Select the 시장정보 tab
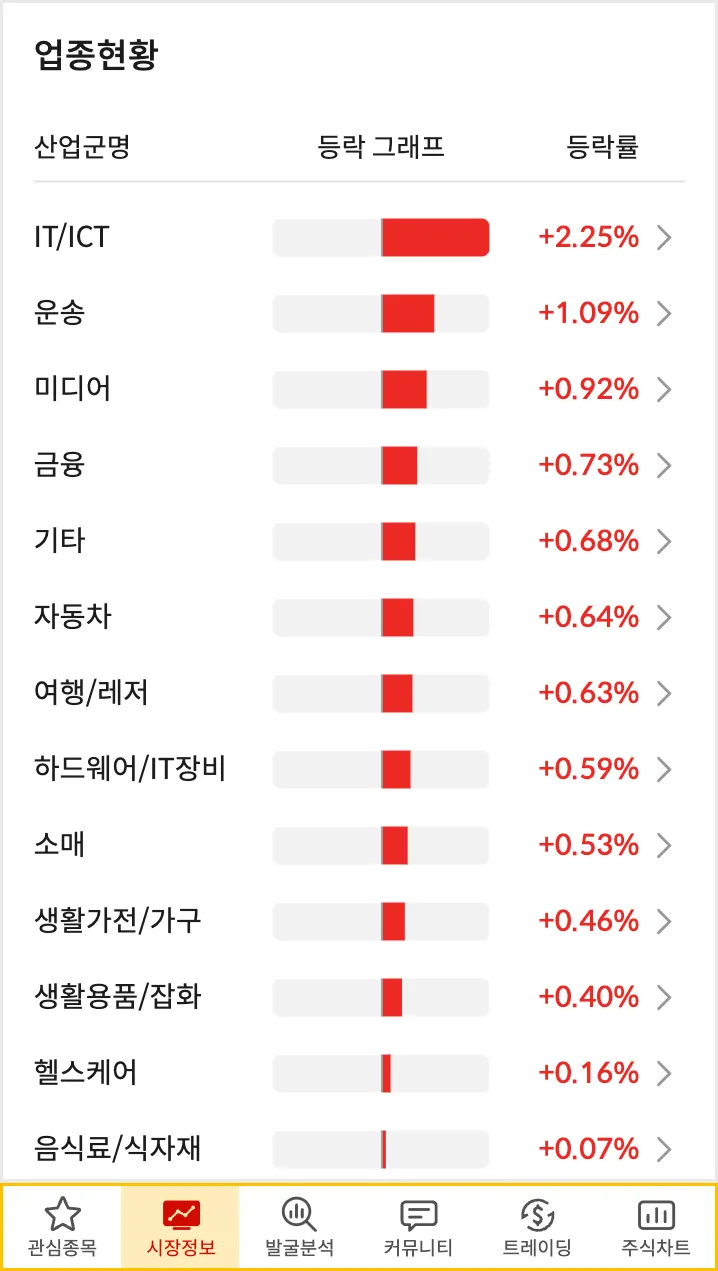The image size is (718, 1271). [x=181, y=1228]
